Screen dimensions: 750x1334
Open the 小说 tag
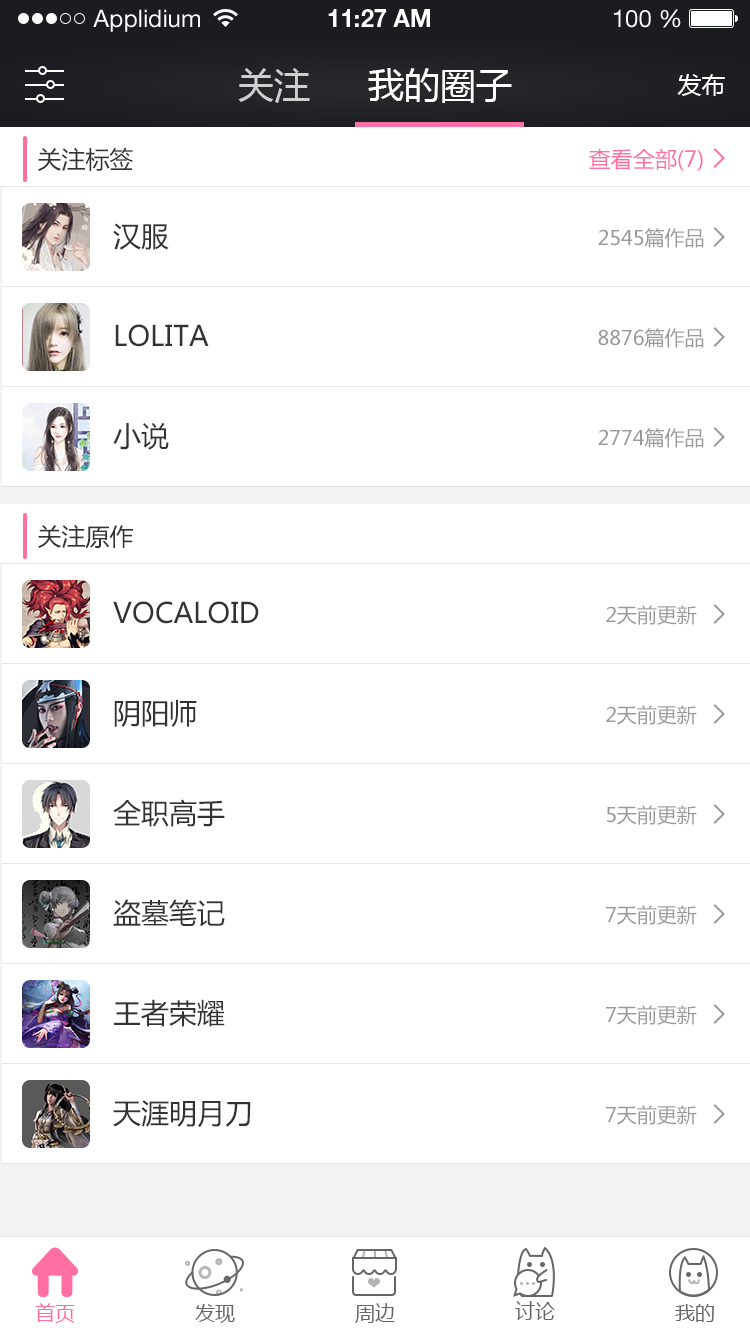click(375, 437)
